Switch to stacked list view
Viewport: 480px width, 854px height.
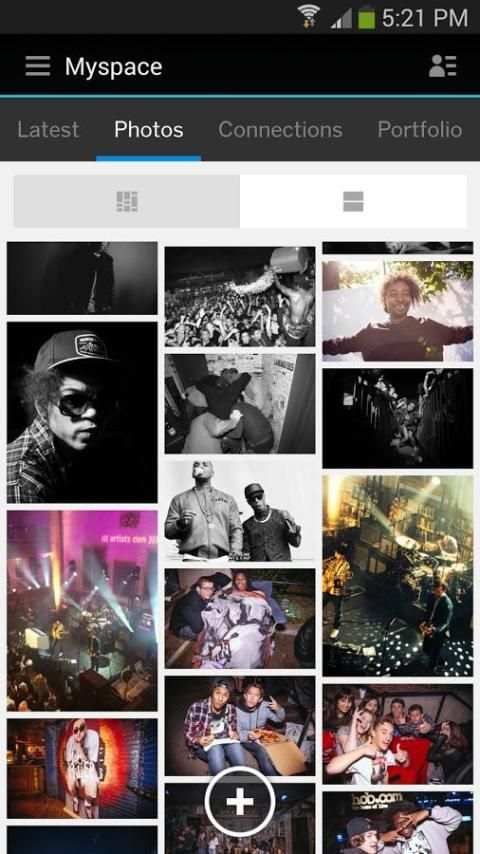click(x=353, y=202)
